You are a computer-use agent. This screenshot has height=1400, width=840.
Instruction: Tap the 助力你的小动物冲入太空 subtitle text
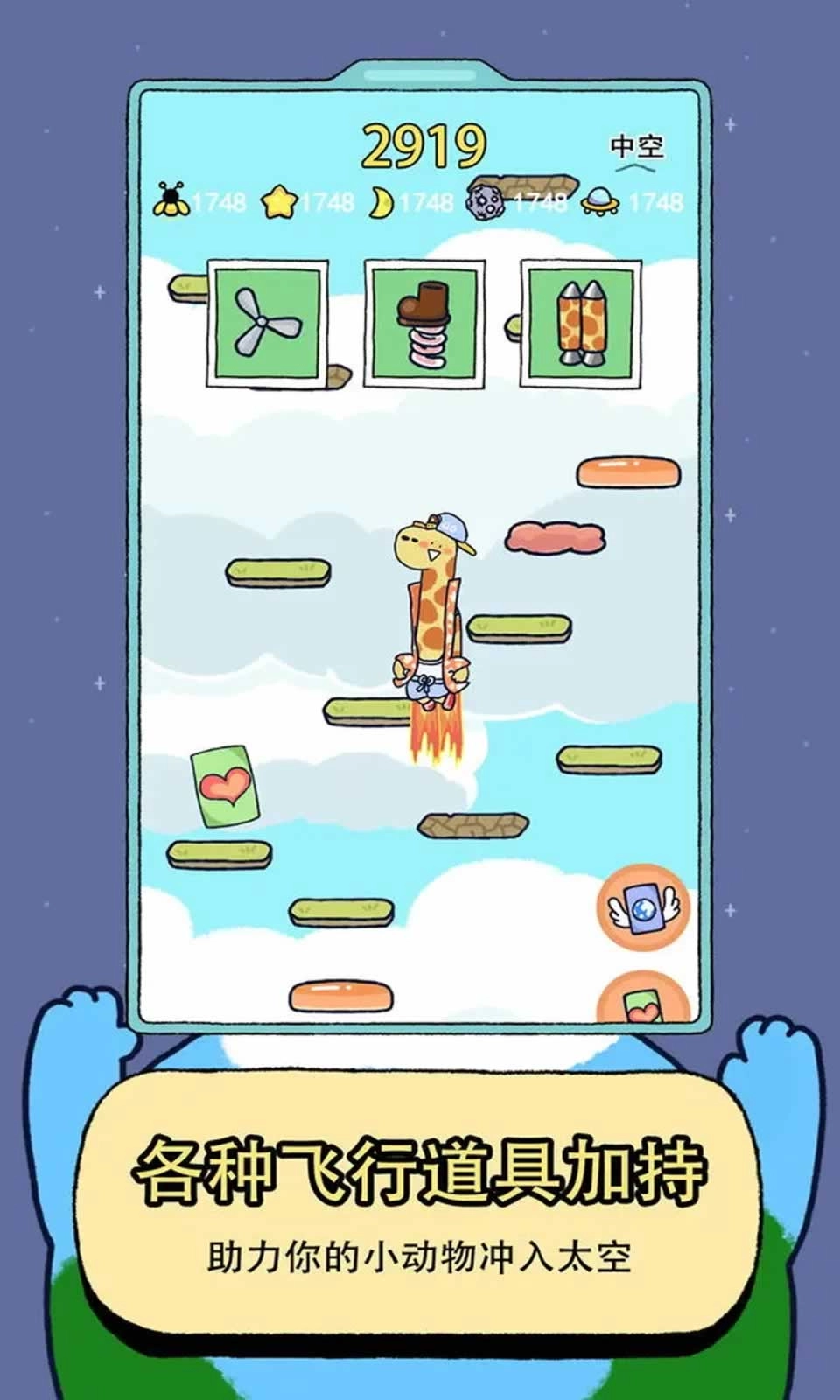point(420,1253)
